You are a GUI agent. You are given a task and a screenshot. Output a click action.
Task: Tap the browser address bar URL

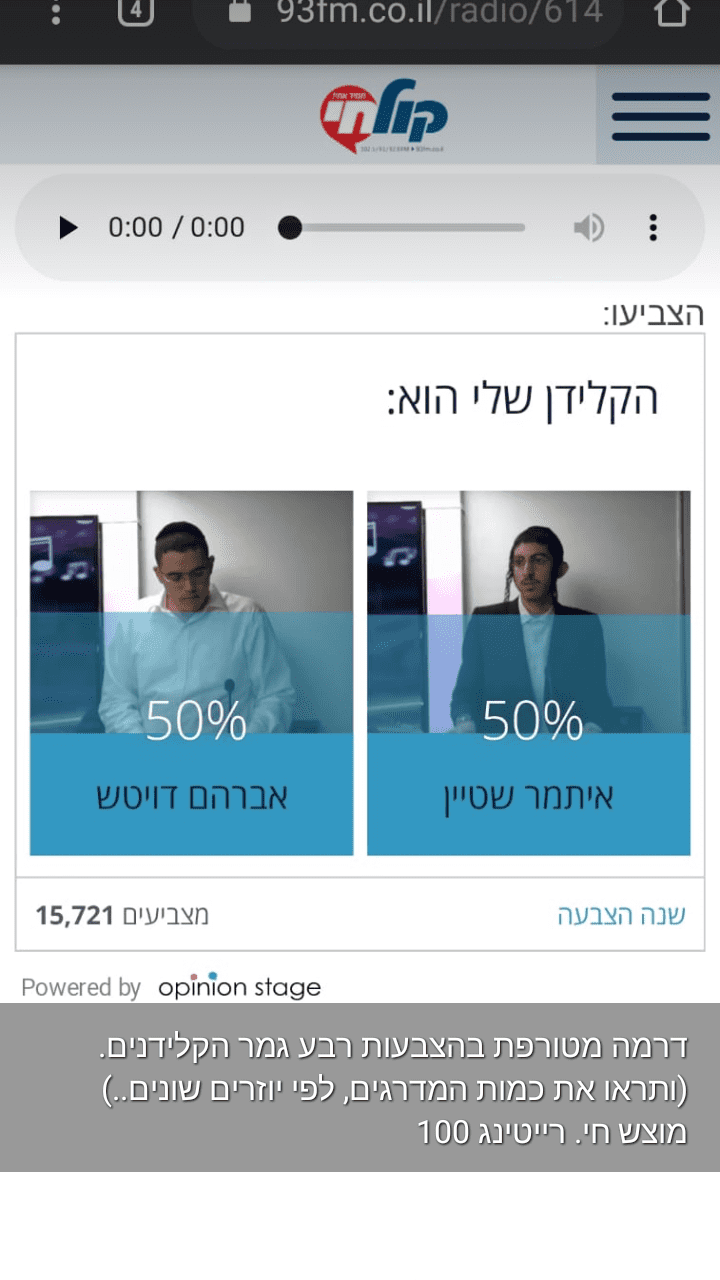click(440, 12)
